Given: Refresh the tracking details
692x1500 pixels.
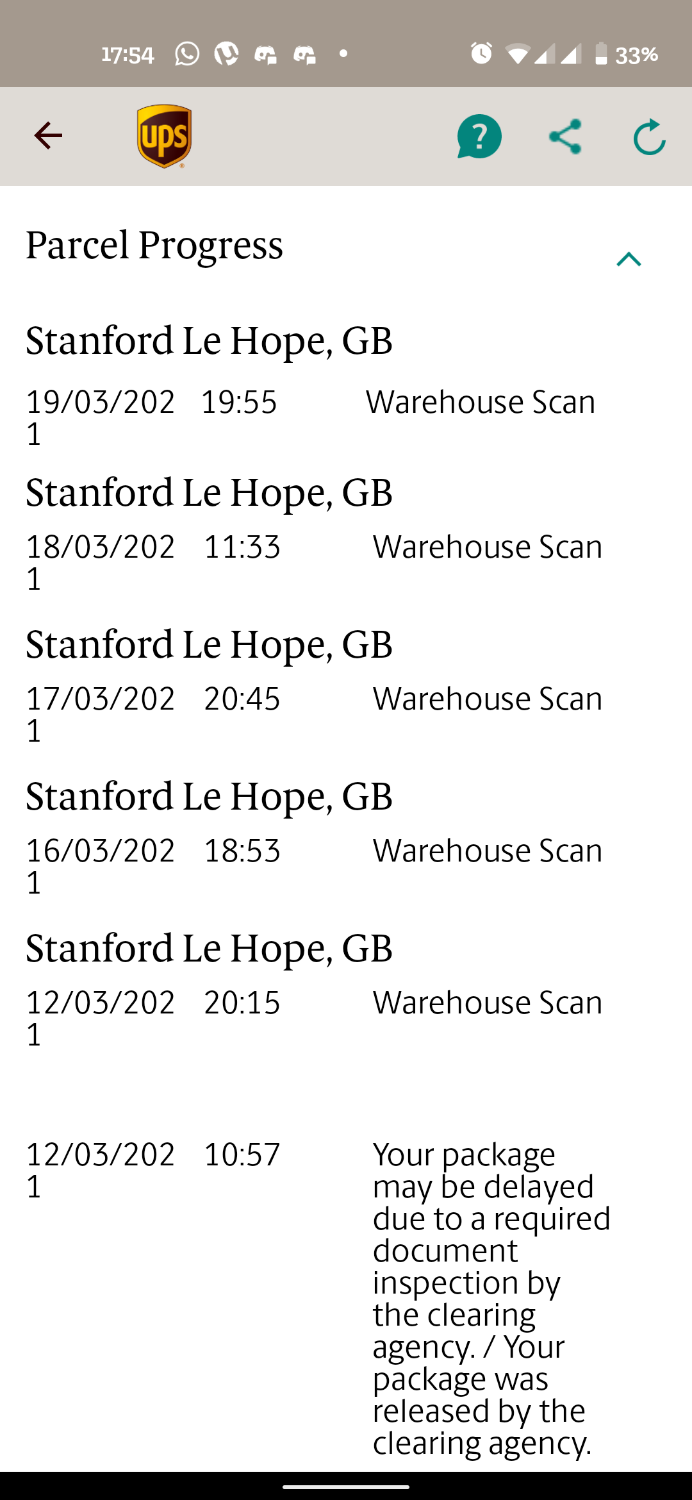Looking at the screenshot, I should tap(649, 137).
